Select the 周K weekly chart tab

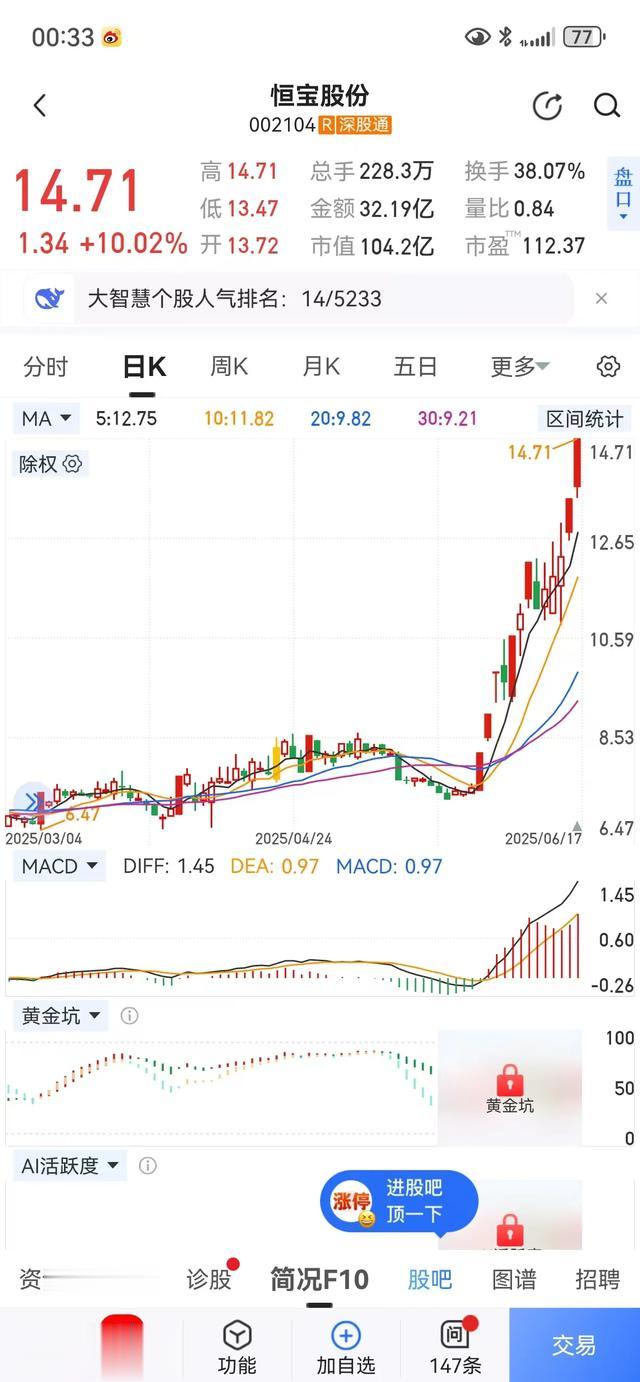(x=228, y=367)
